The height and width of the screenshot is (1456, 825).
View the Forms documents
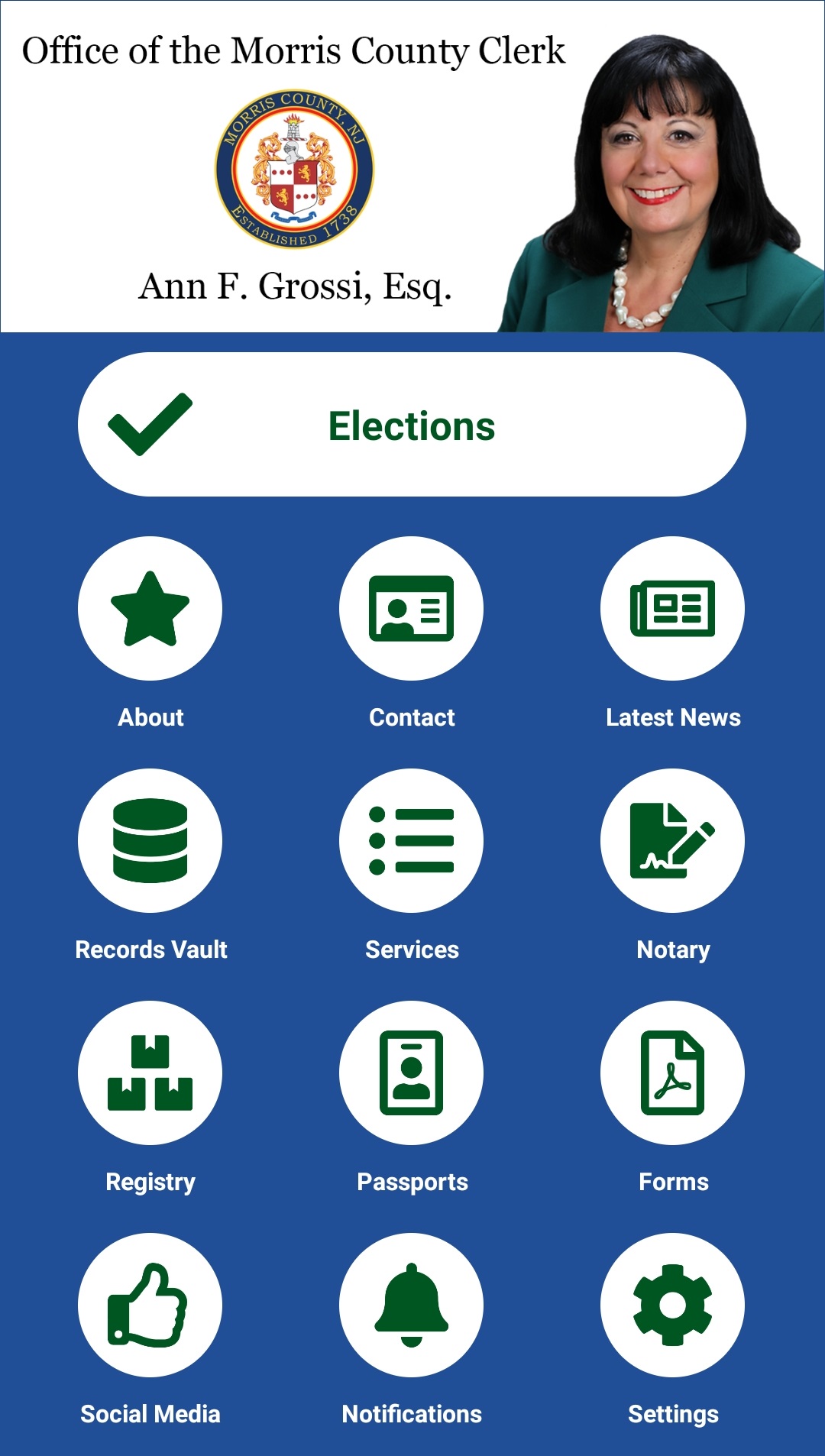(672, 1073)
